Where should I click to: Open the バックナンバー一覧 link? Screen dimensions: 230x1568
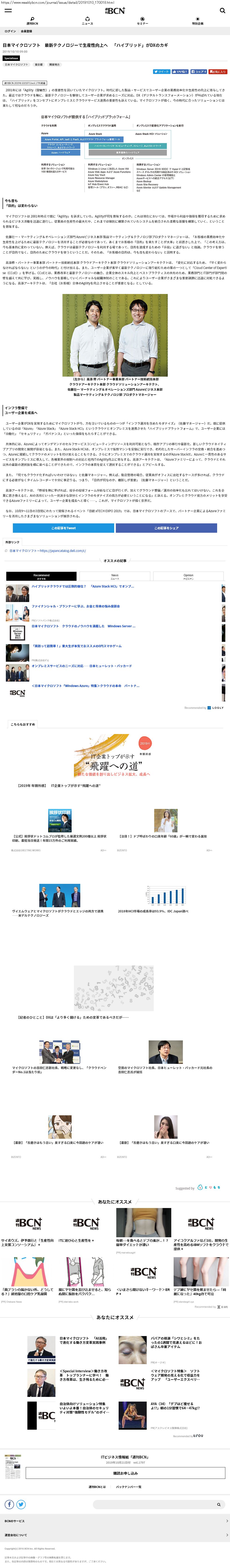point(129,1487)
